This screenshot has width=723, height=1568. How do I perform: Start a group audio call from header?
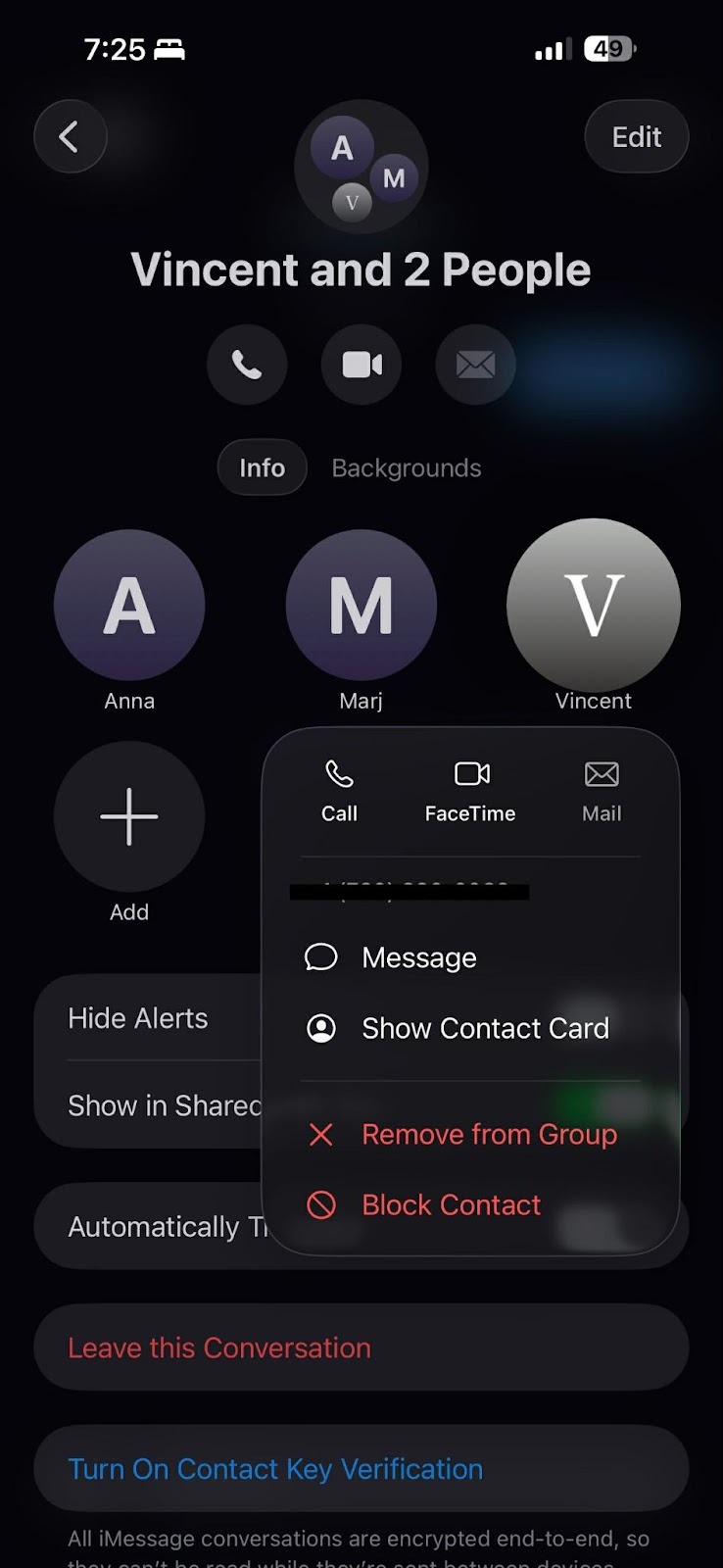[x=247, y=365]
